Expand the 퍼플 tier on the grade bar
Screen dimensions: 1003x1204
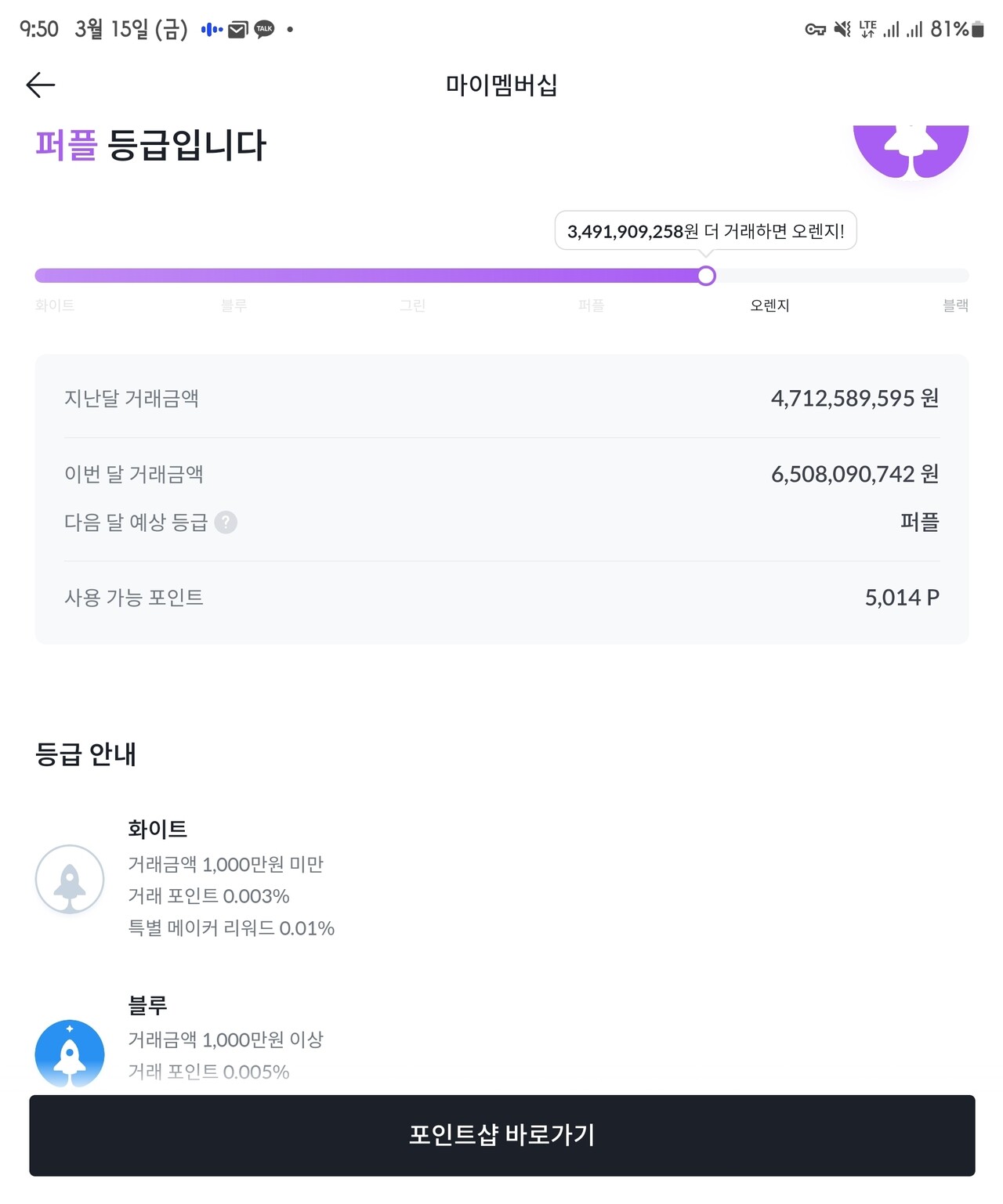(x=592, y=306)
